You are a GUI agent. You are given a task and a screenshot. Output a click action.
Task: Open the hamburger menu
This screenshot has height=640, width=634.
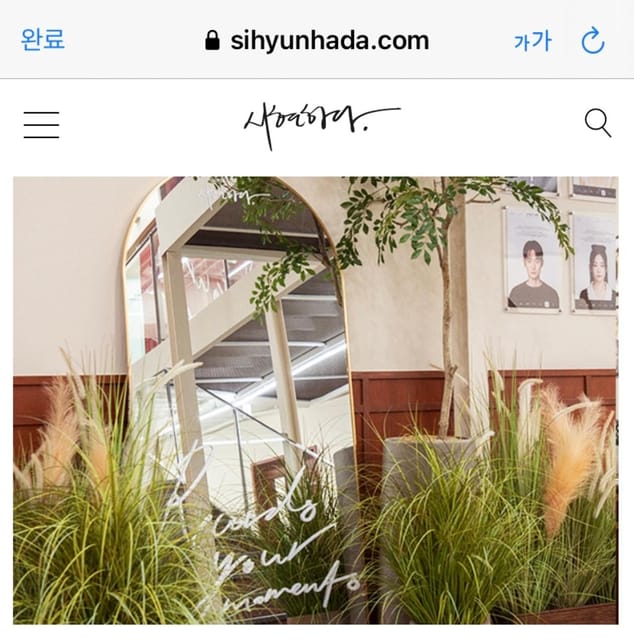(x=41, y=124)
